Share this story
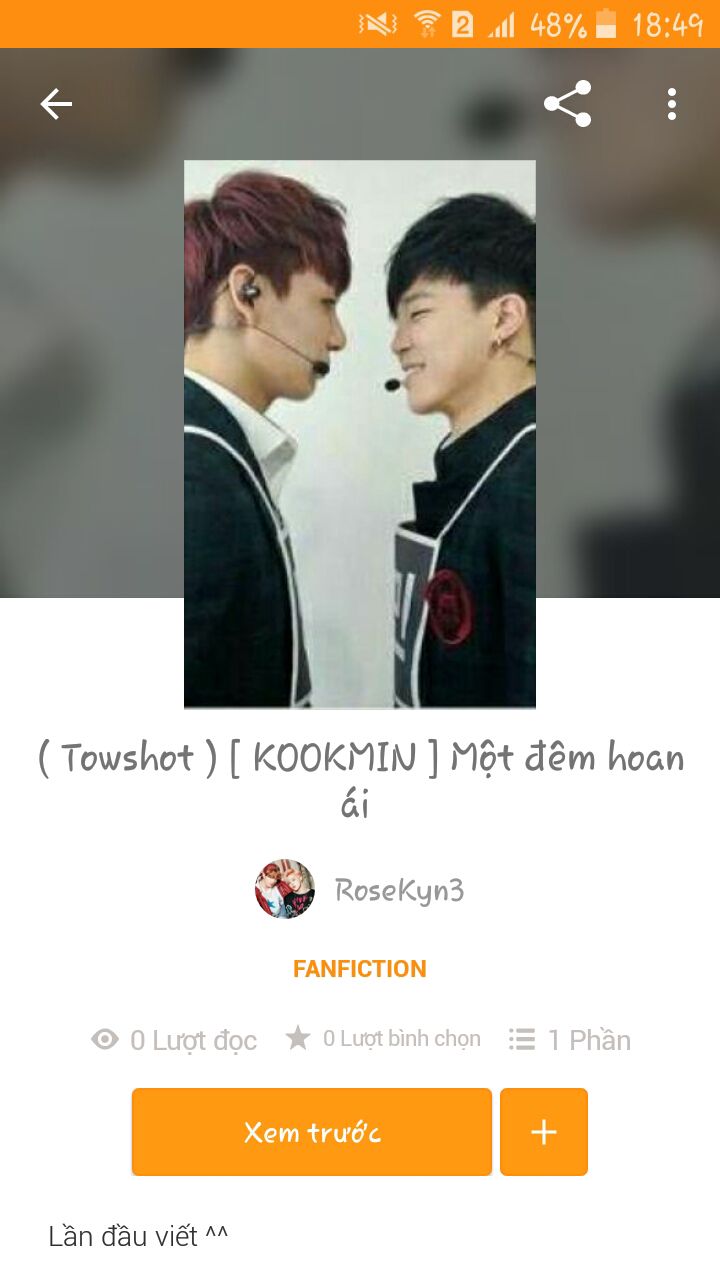This screenshot has width=720, height=1280. [567, 104]
